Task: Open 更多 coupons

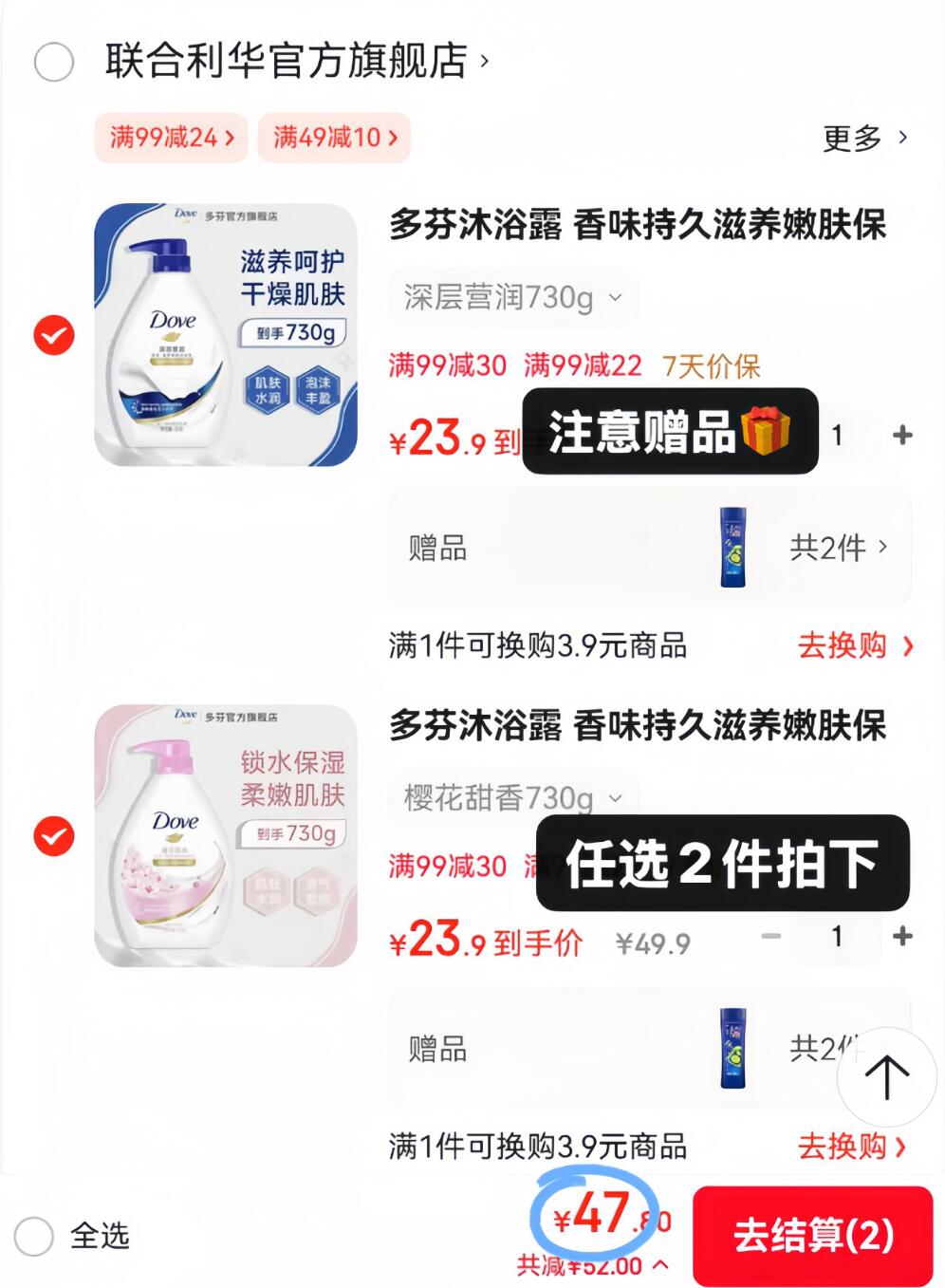Action: coord(864,139)
